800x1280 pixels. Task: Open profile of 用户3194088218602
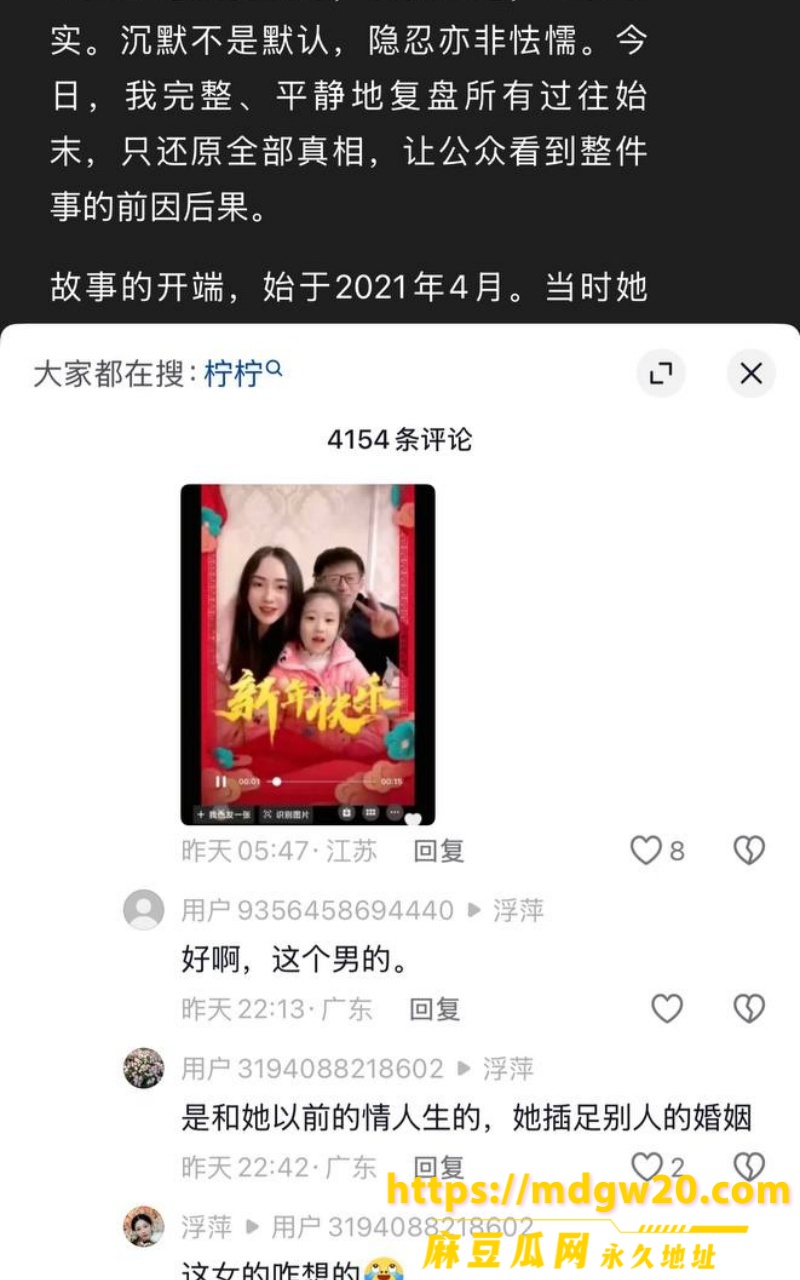click(144, 1068)
